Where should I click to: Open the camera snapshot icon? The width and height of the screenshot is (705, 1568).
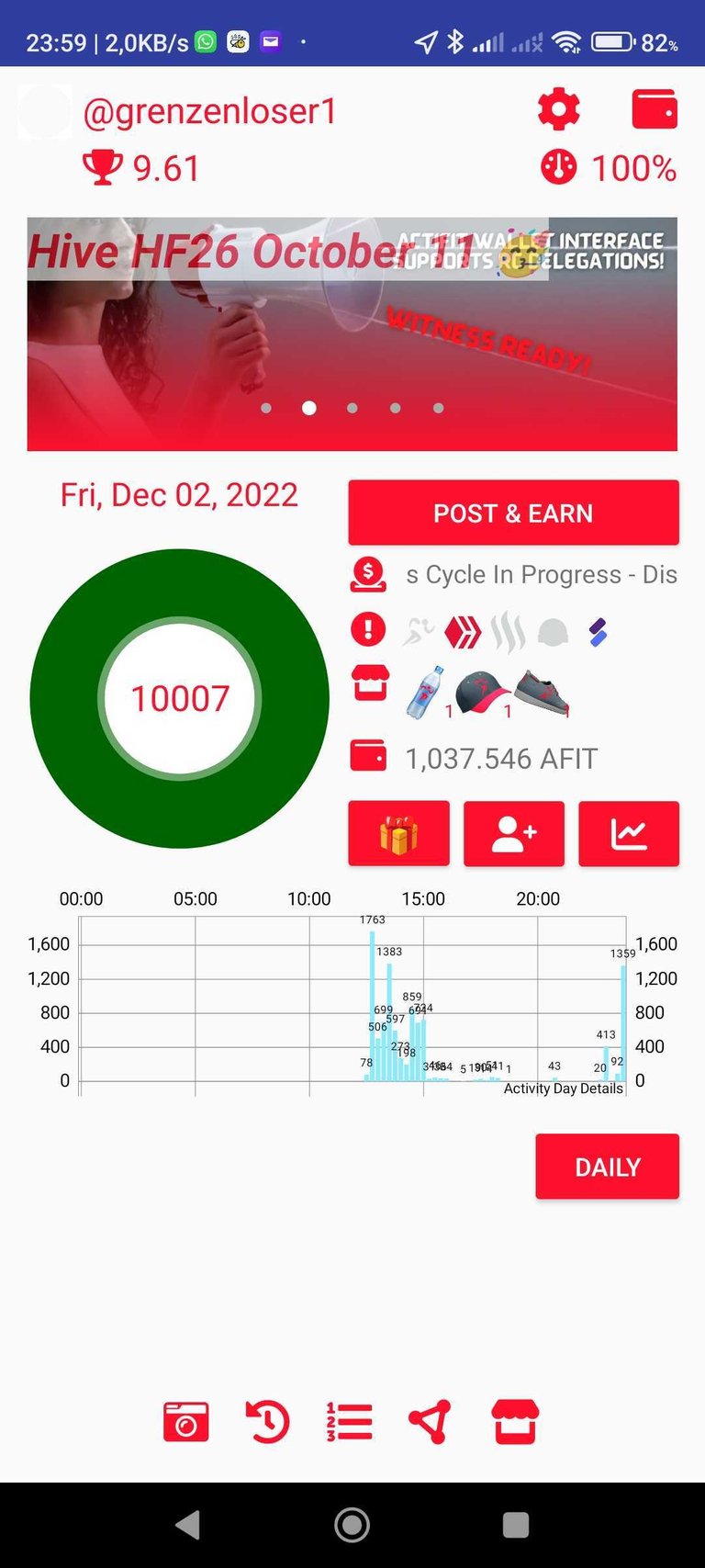click(186, 1422)
